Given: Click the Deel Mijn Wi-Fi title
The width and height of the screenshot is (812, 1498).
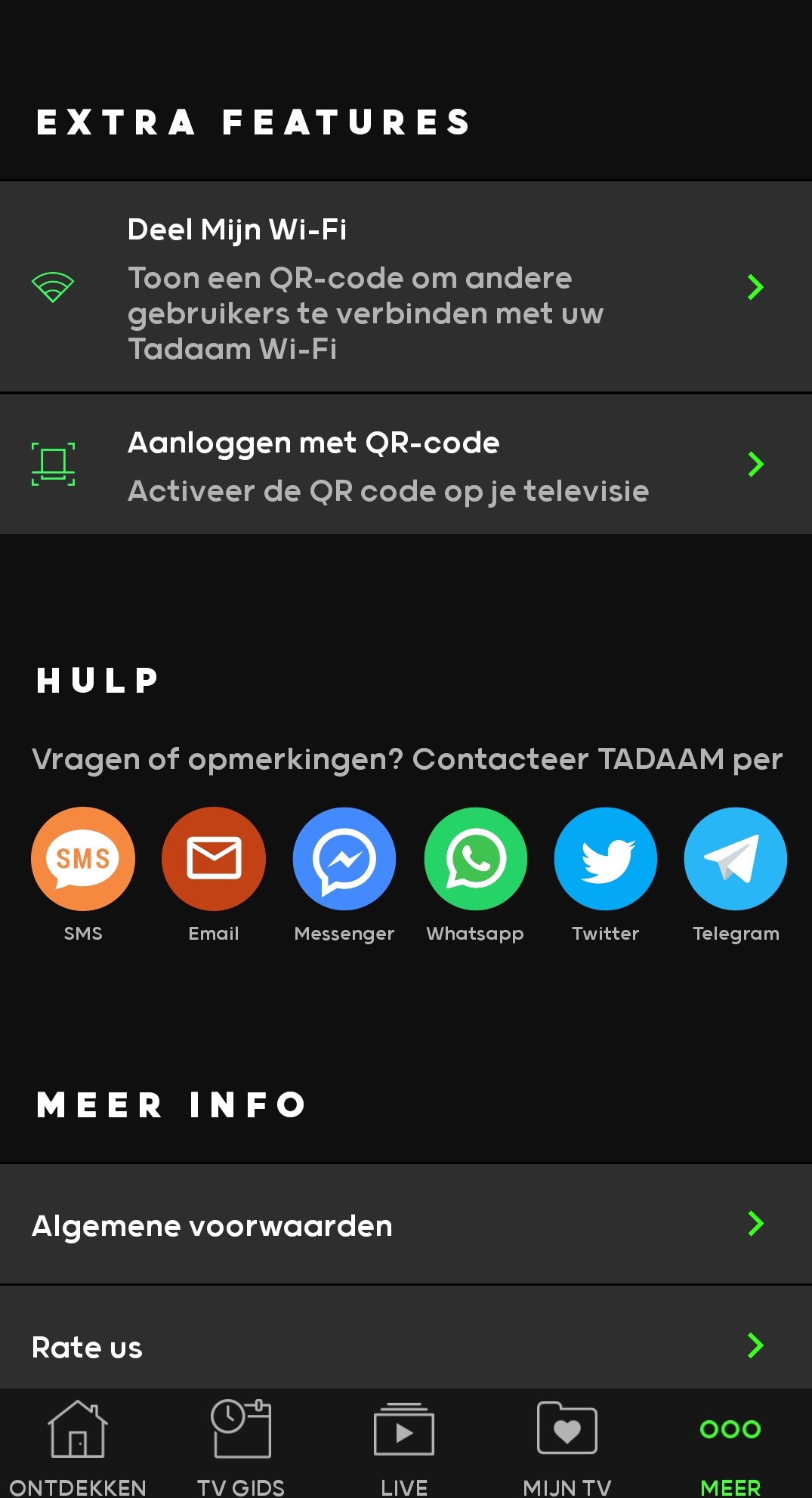Looking at the screenshot, I should click(x=238, y=228).
